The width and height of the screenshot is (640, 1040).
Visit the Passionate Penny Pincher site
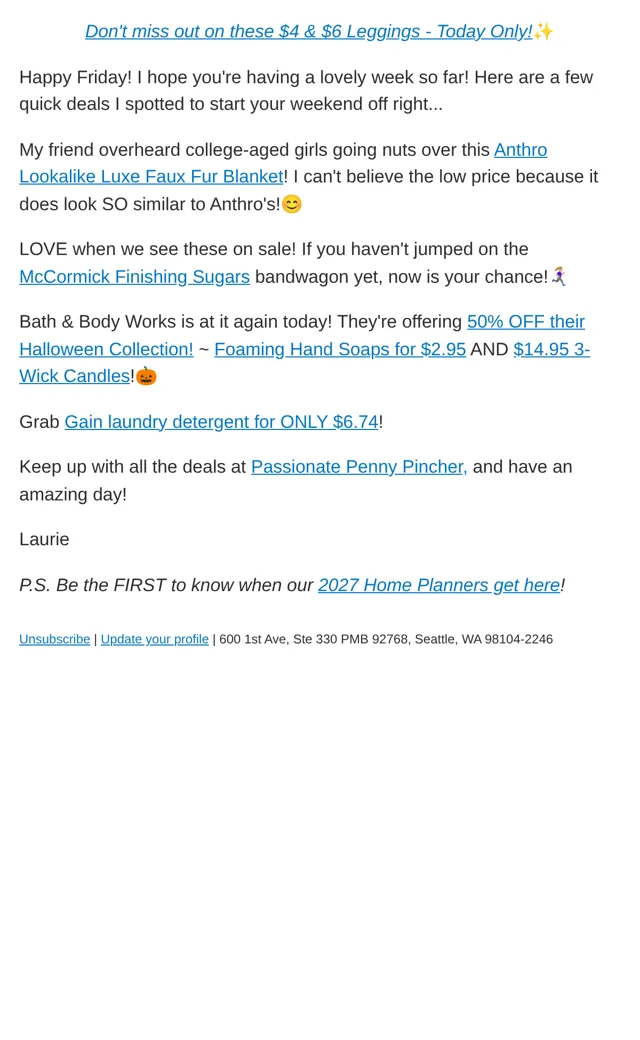(x=359, y=467)
